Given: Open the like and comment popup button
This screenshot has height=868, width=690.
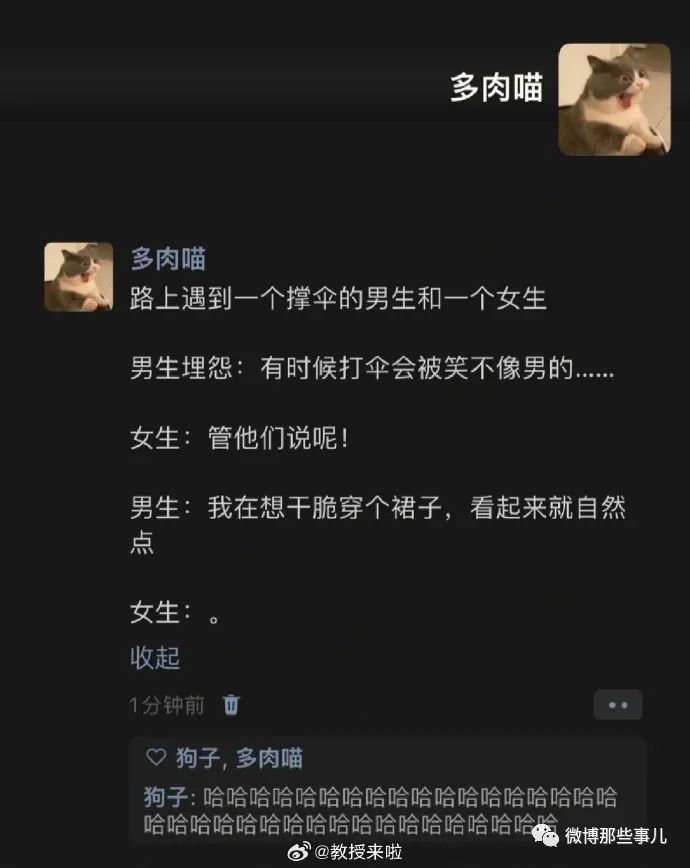Looking at the screenshot, I should (617, 704).
